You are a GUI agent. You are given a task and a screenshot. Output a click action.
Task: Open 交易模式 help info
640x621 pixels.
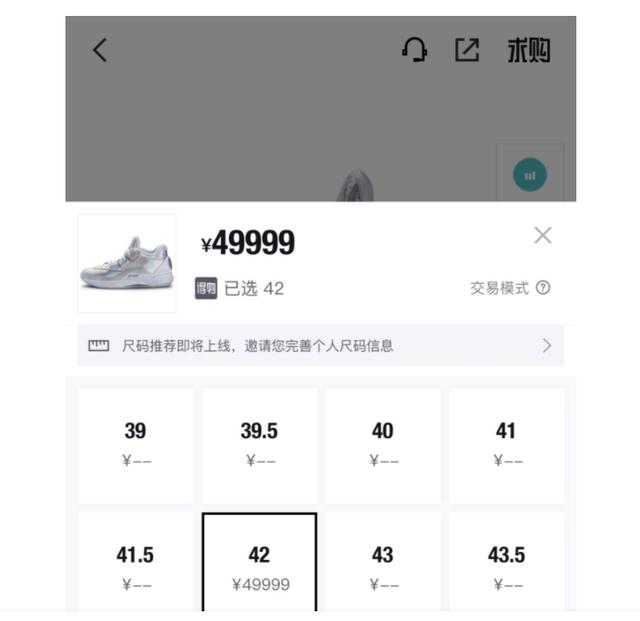click(510, 288)
